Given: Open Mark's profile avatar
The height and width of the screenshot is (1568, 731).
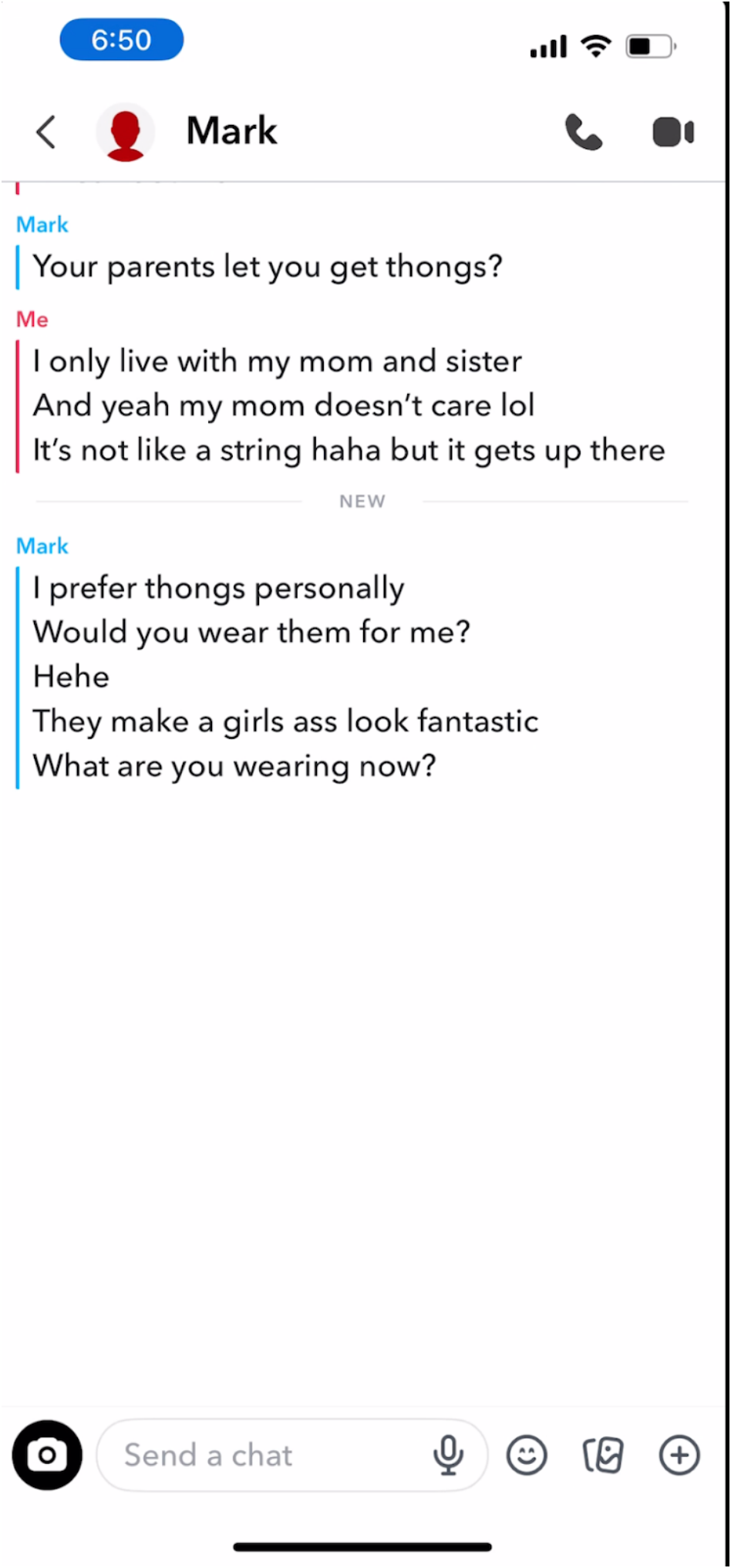Looking at the screenshot, I should [125, 133].
